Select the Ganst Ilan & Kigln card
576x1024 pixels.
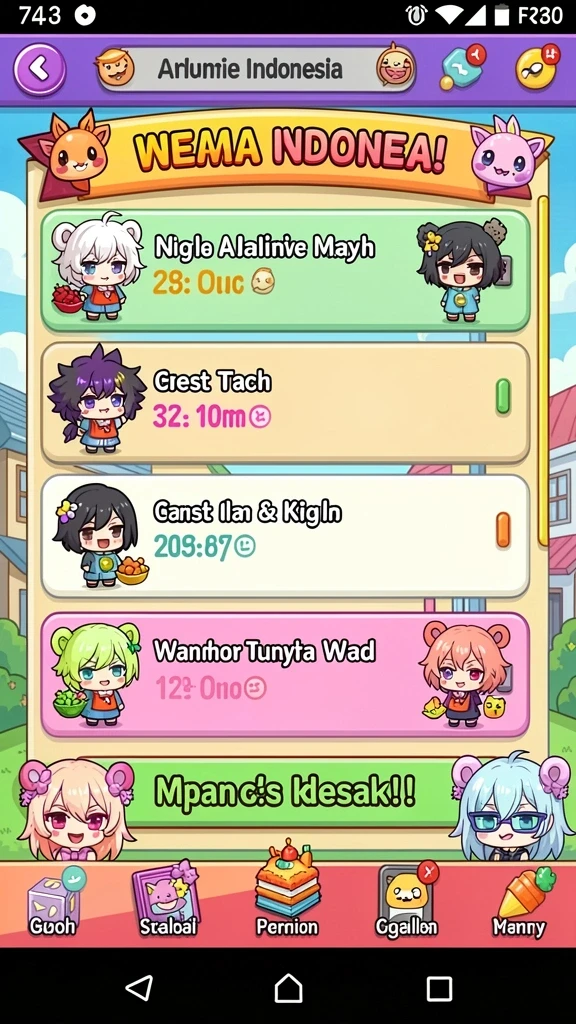285,536
